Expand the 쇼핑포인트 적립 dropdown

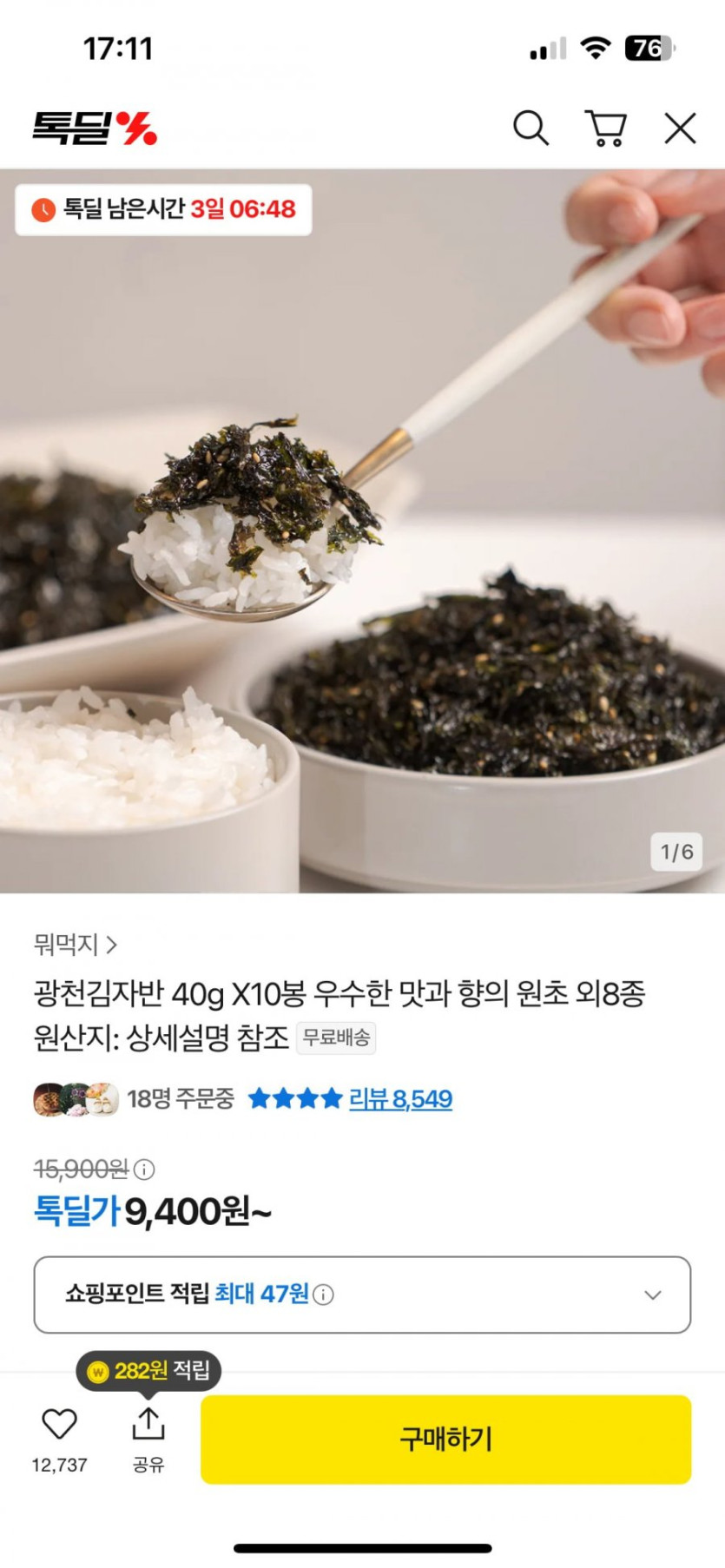tap(362, 1295)
